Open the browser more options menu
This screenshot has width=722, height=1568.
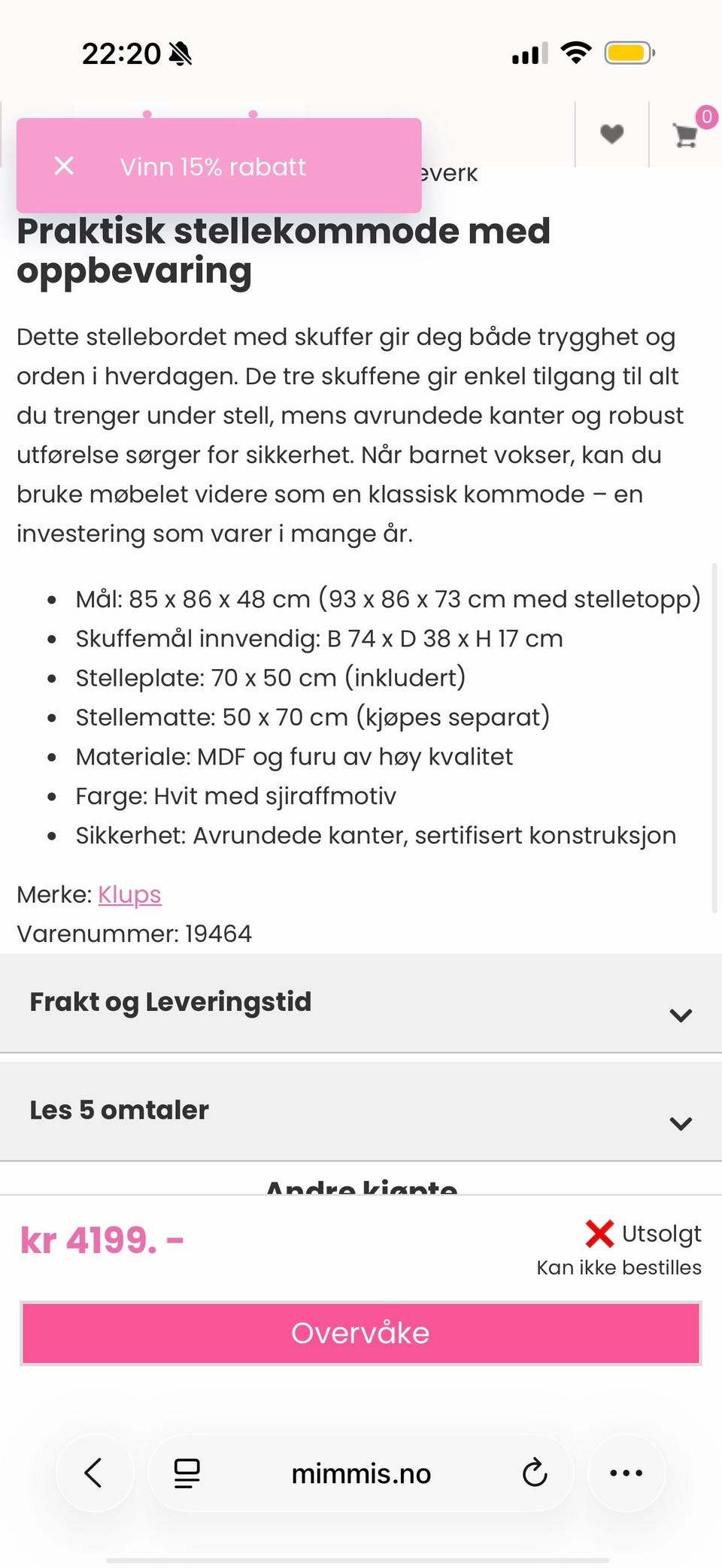626,1472
